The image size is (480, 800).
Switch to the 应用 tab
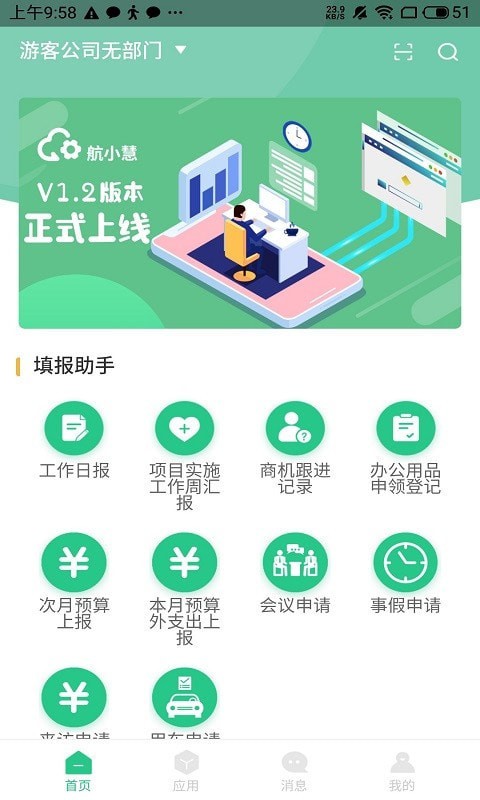tap(186, 770)
